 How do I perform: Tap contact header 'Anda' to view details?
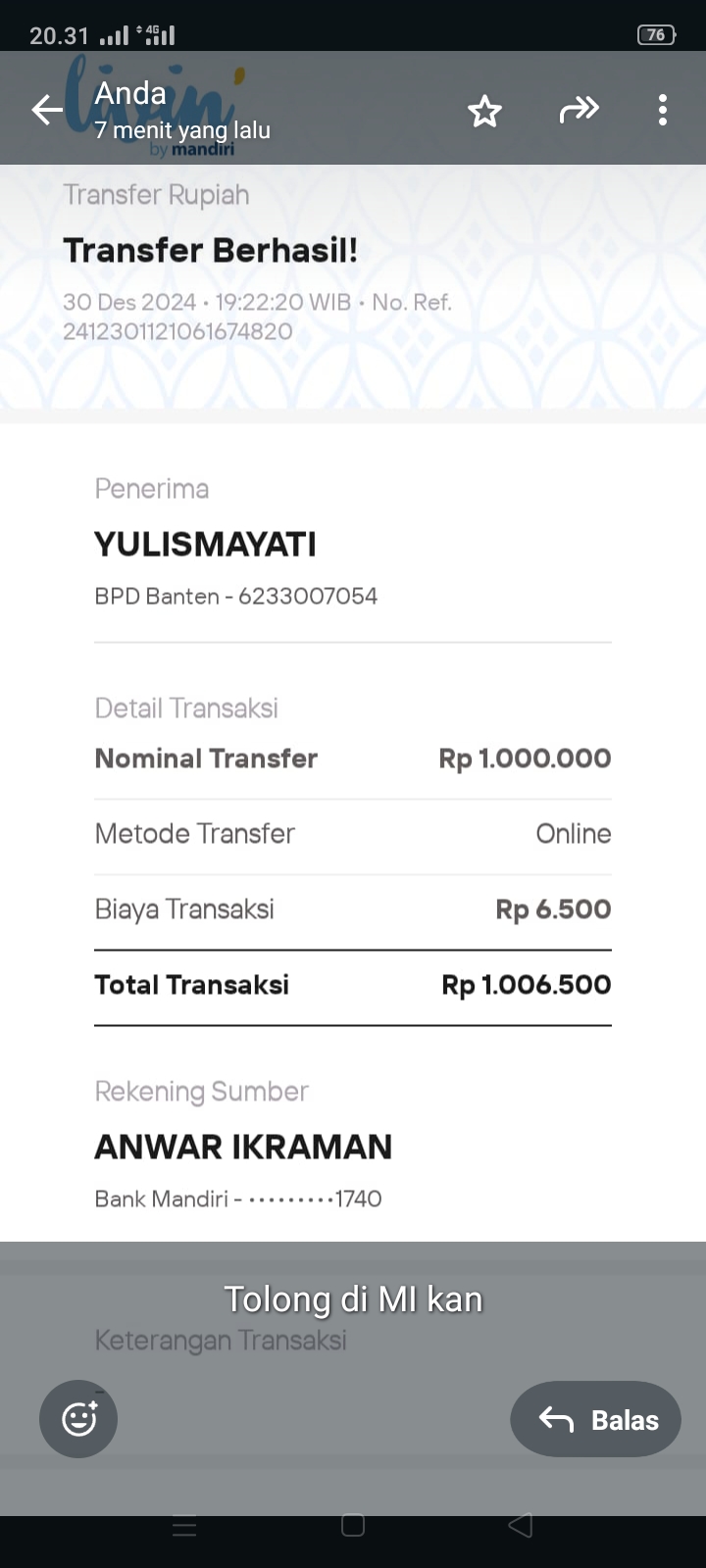130,93
